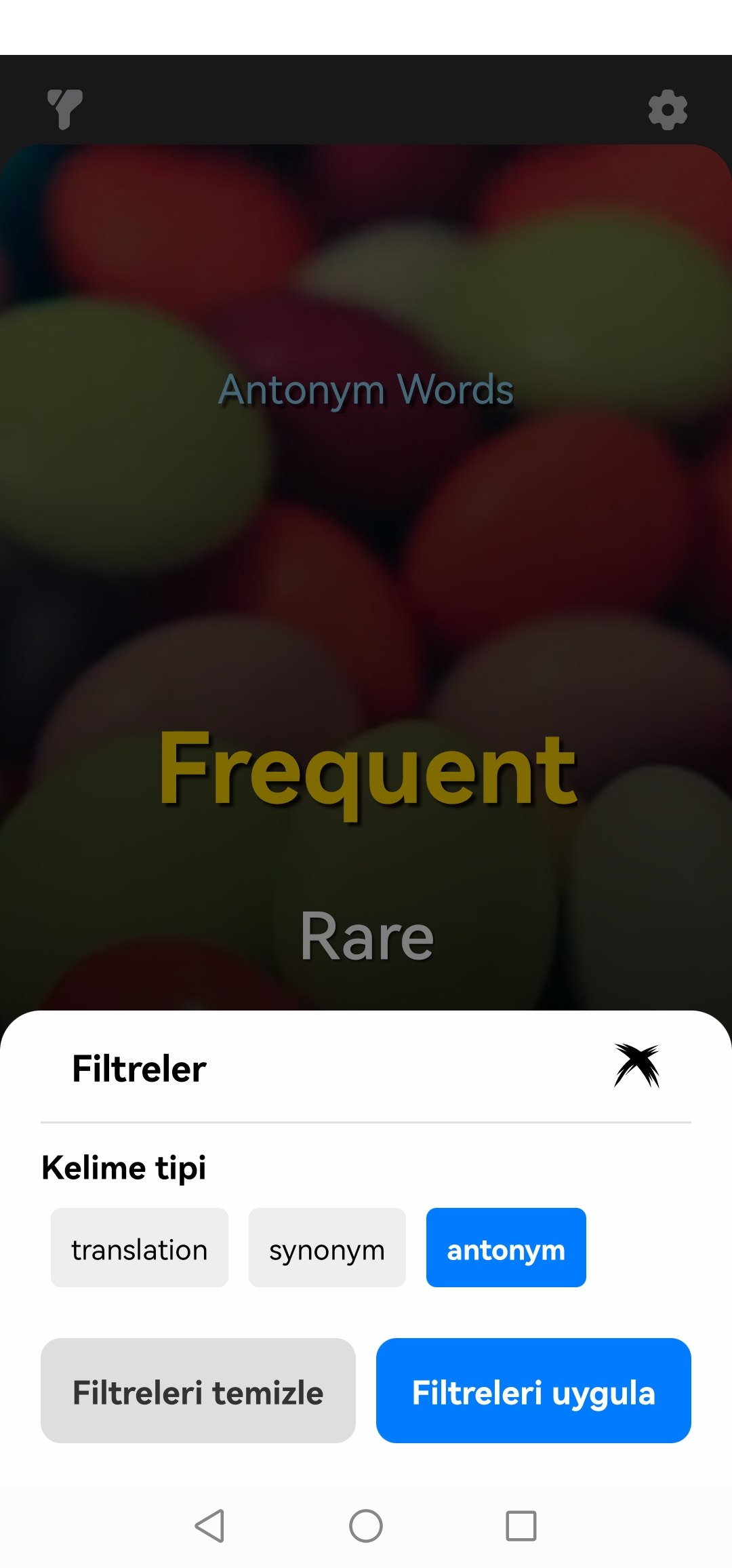Tap the filter funnel icon

(65, 109)
